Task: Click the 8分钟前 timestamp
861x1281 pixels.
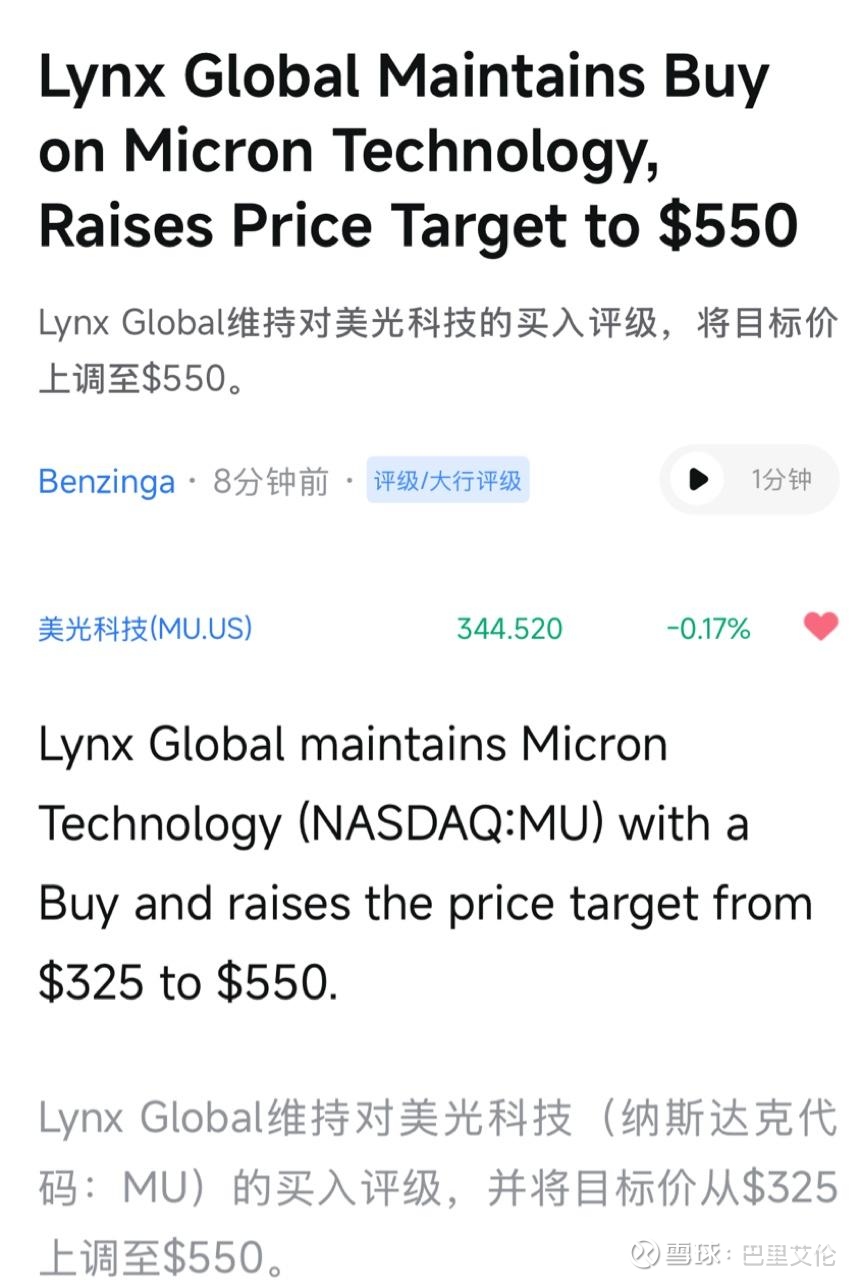Action: click(x=272, y=481)
